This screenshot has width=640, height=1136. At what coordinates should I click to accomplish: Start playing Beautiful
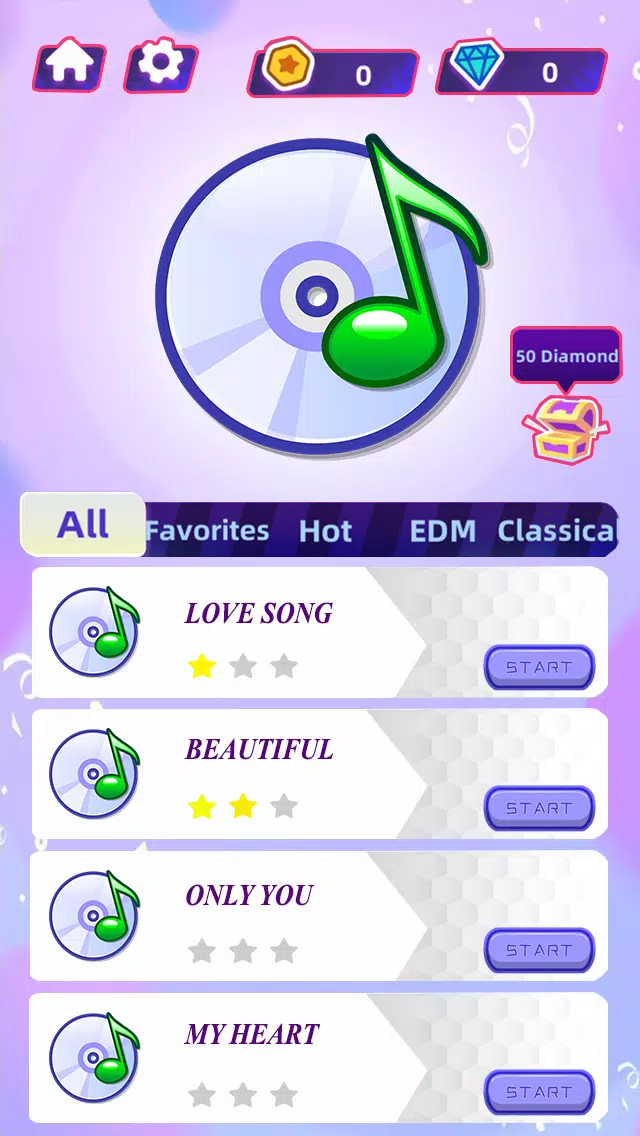[539, 808]
